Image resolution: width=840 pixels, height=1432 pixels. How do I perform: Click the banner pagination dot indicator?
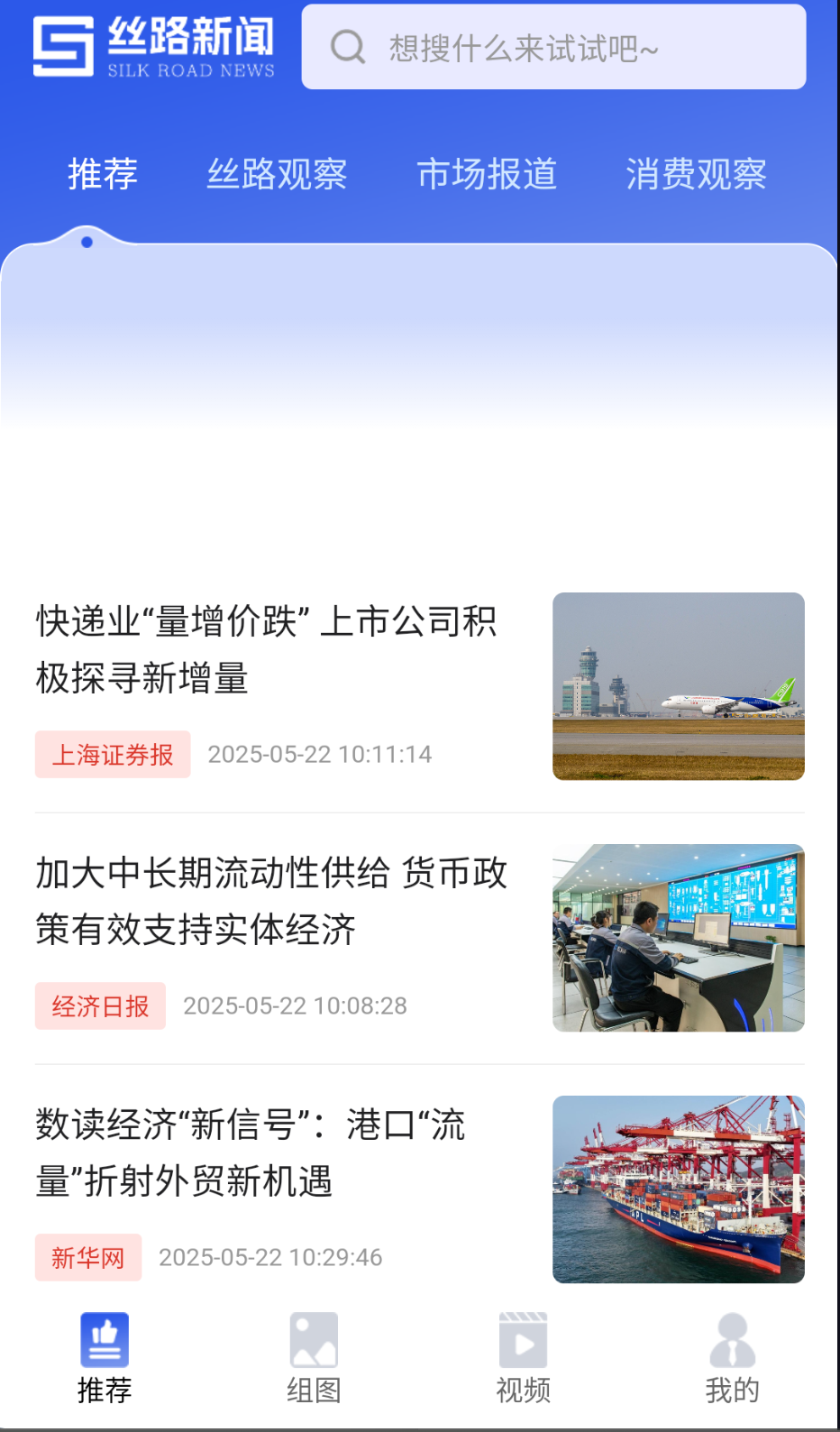click(87, 241)
